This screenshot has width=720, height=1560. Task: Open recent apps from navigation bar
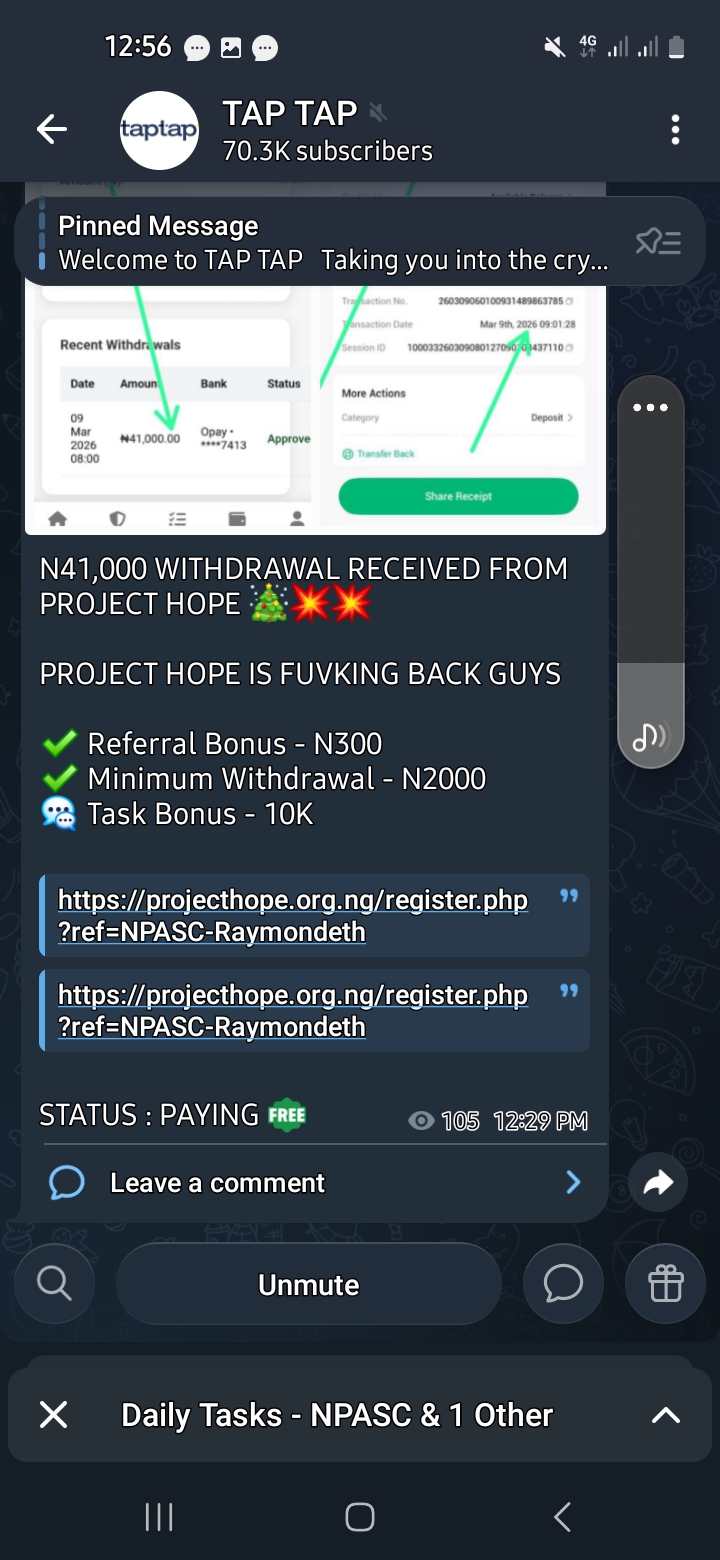pos(159,1517)
